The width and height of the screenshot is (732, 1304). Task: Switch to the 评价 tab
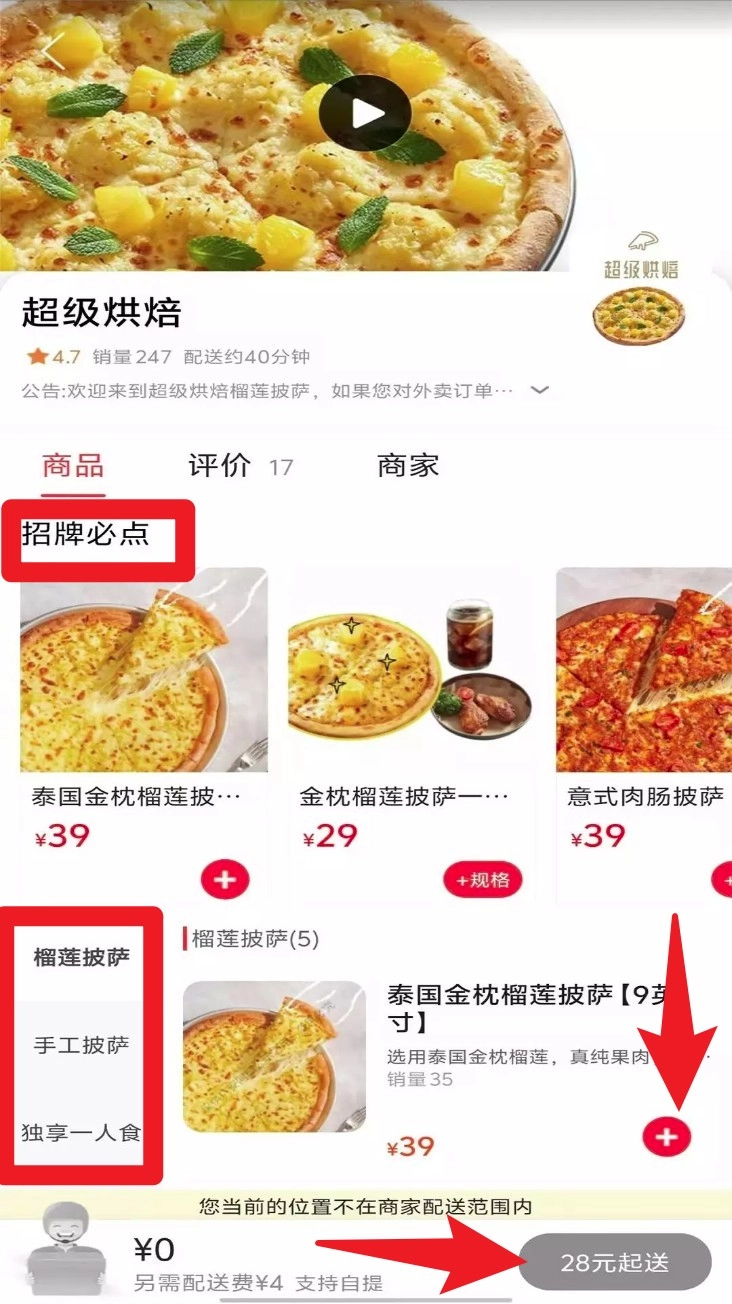coord(220,466)
